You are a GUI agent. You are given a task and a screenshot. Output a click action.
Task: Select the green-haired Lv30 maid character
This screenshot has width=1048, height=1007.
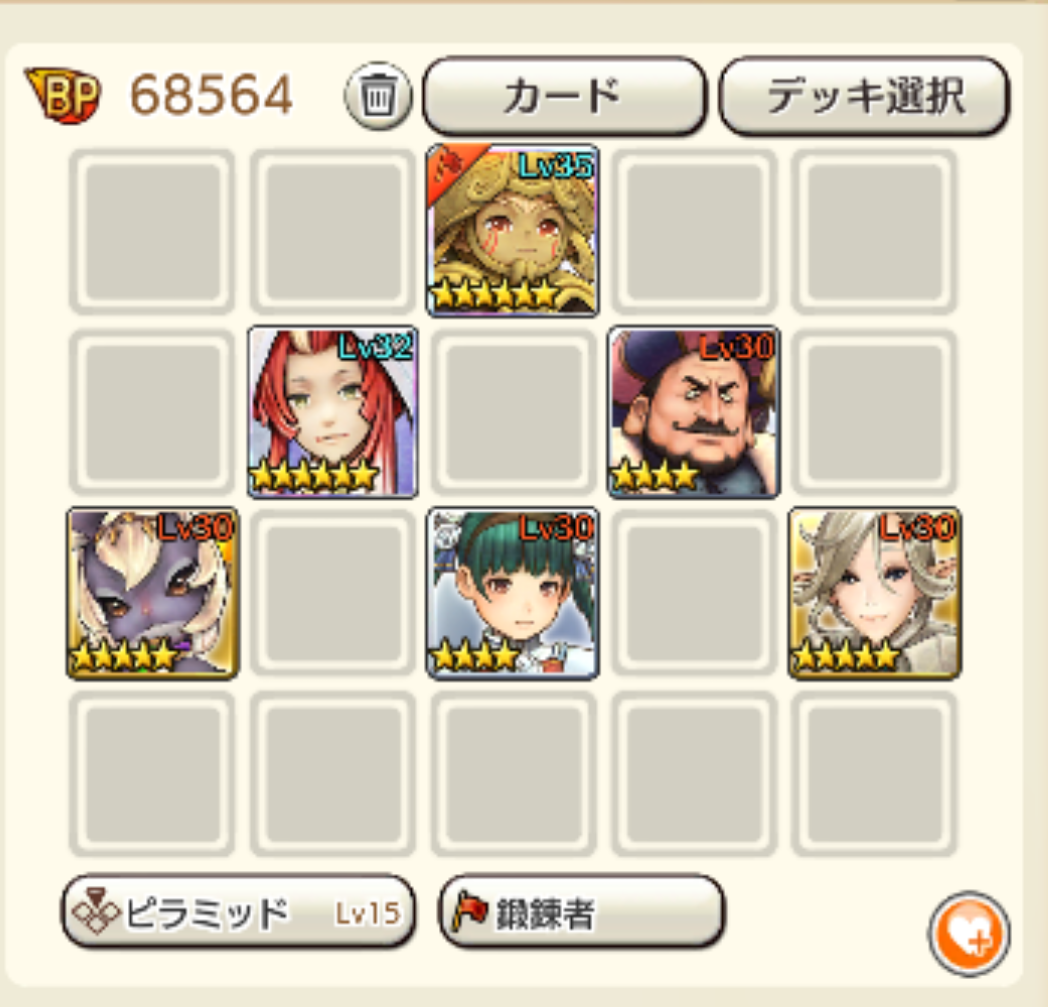[512, 592]
